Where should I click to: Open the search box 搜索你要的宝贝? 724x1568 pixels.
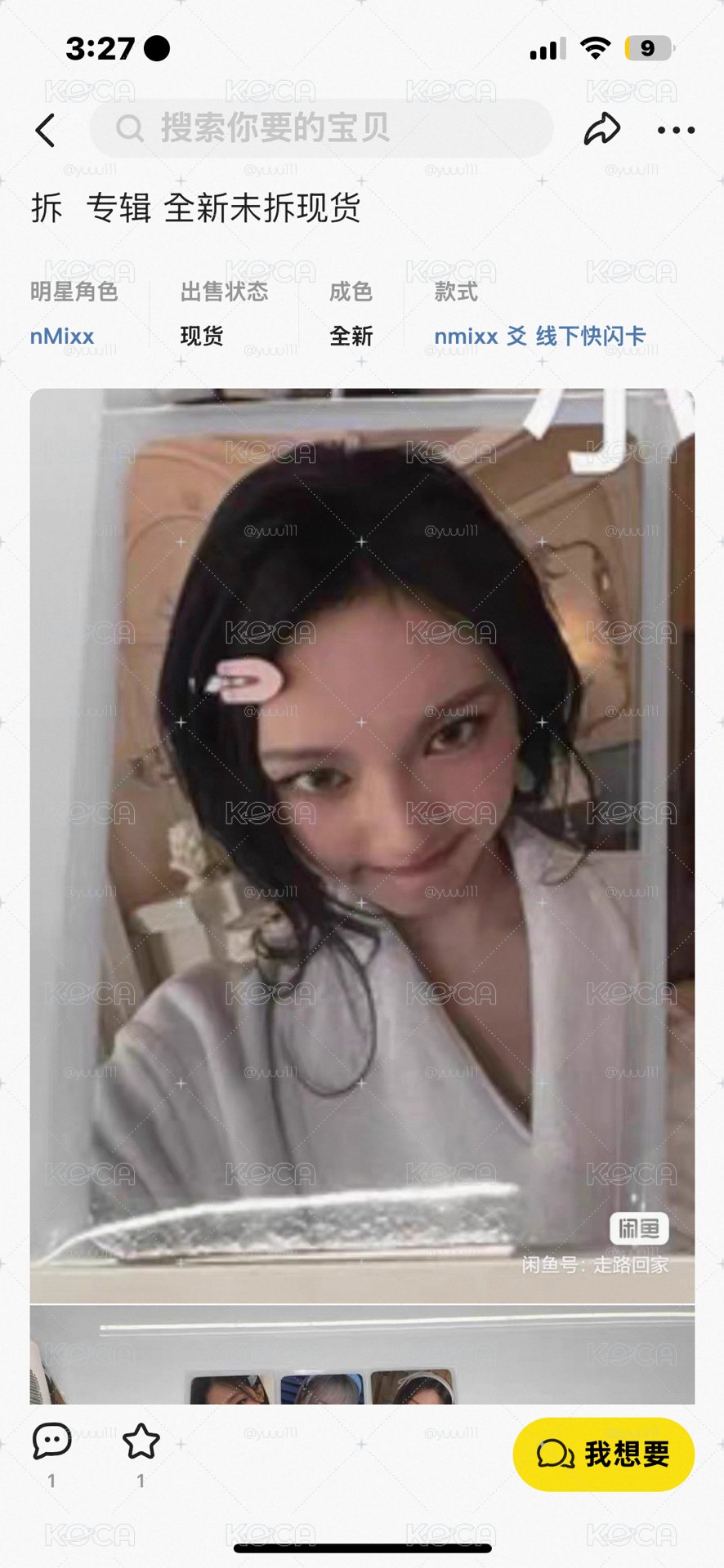click(x=321, y=128)
